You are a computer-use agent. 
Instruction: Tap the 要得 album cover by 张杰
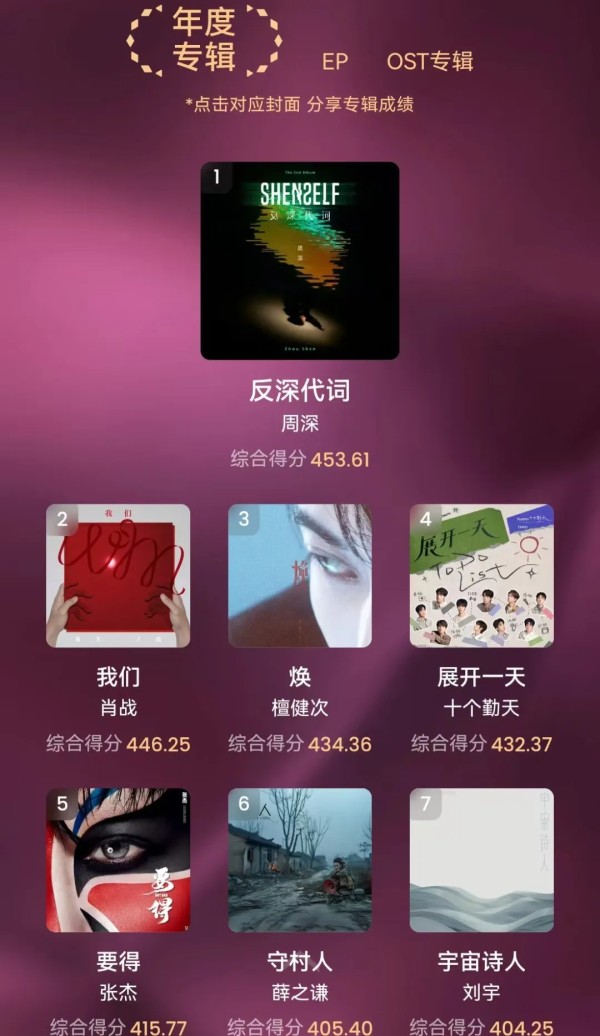[118, 860]
